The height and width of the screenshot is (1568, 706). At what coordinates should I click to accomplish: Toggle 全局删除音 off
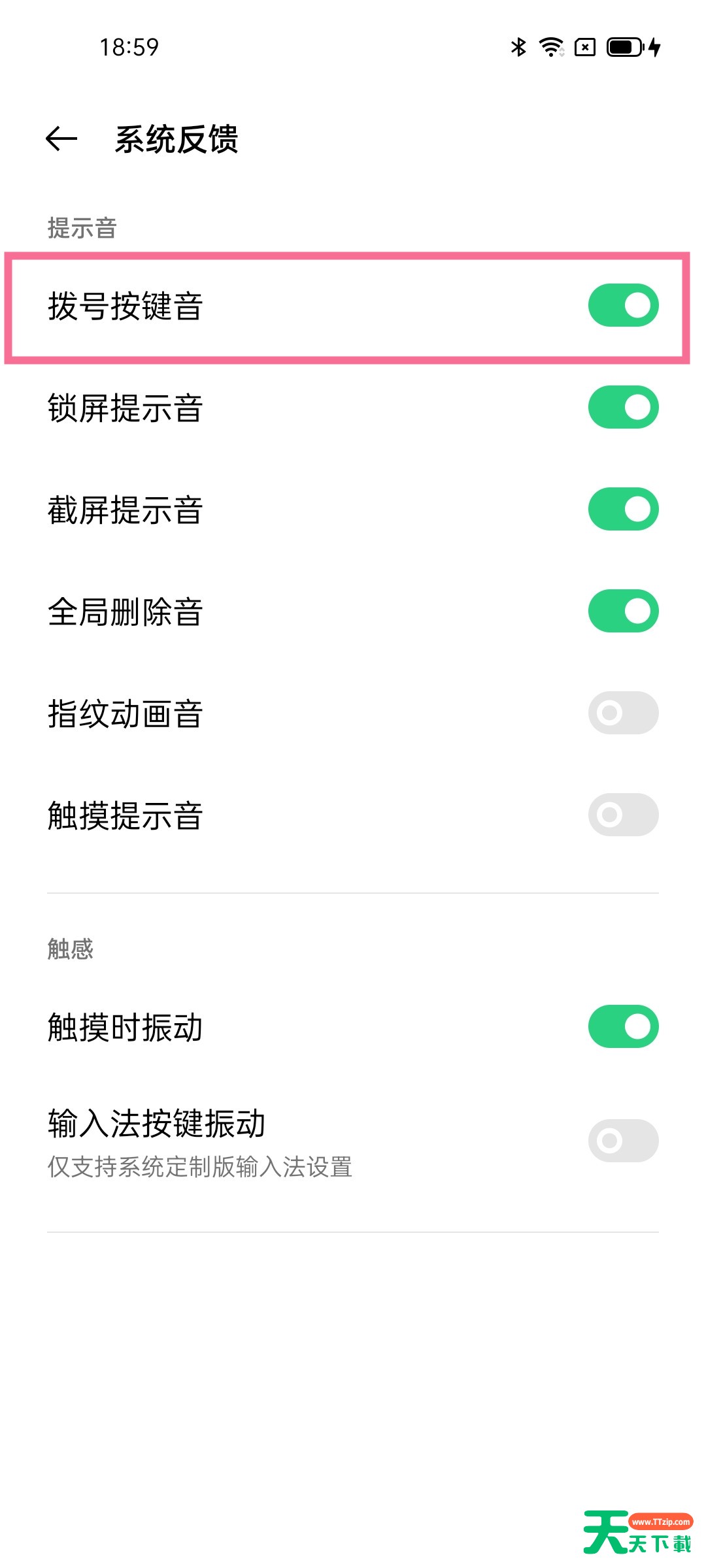(x=623, y=611)
